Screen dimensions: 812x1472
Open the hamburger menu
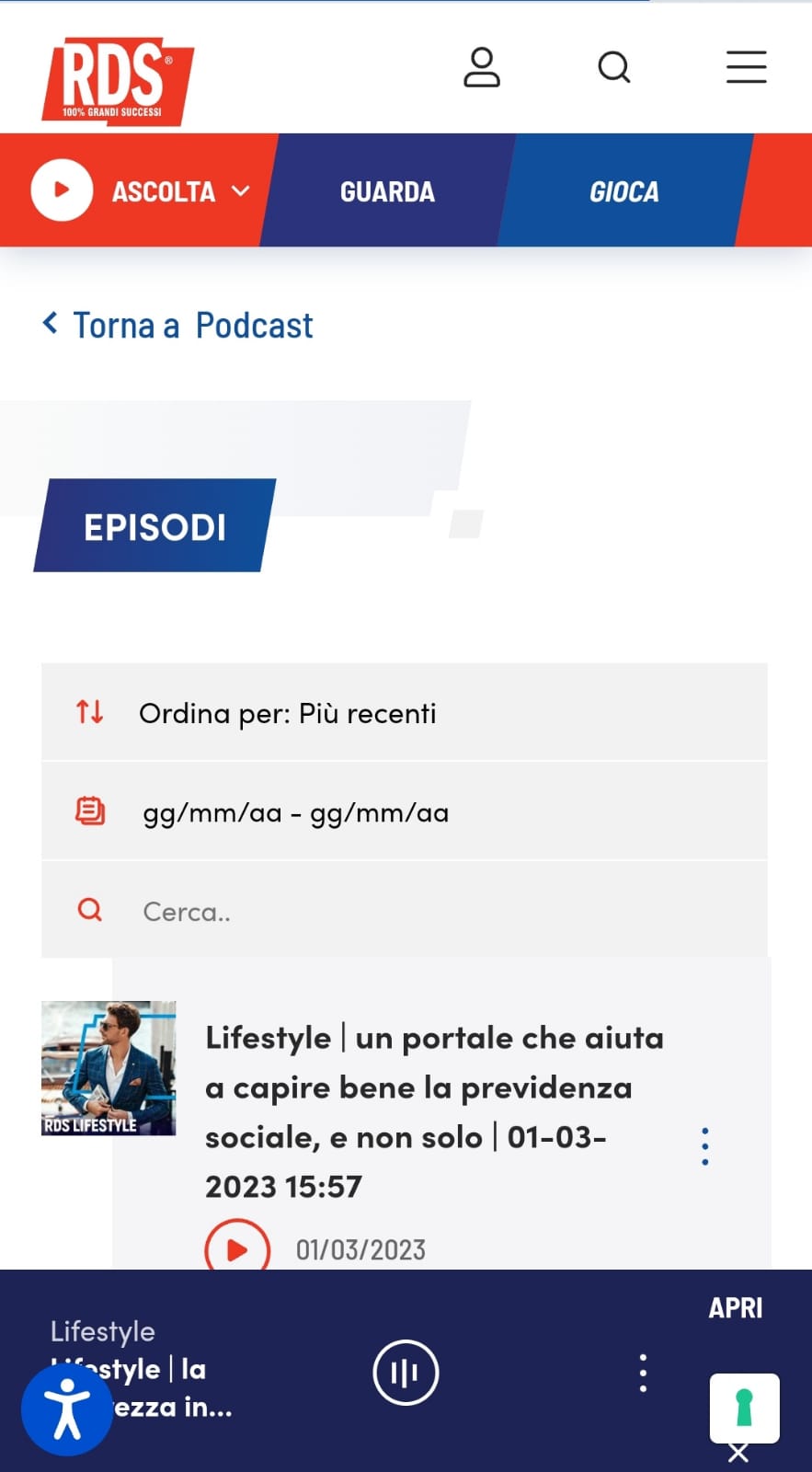coord(746,67)
